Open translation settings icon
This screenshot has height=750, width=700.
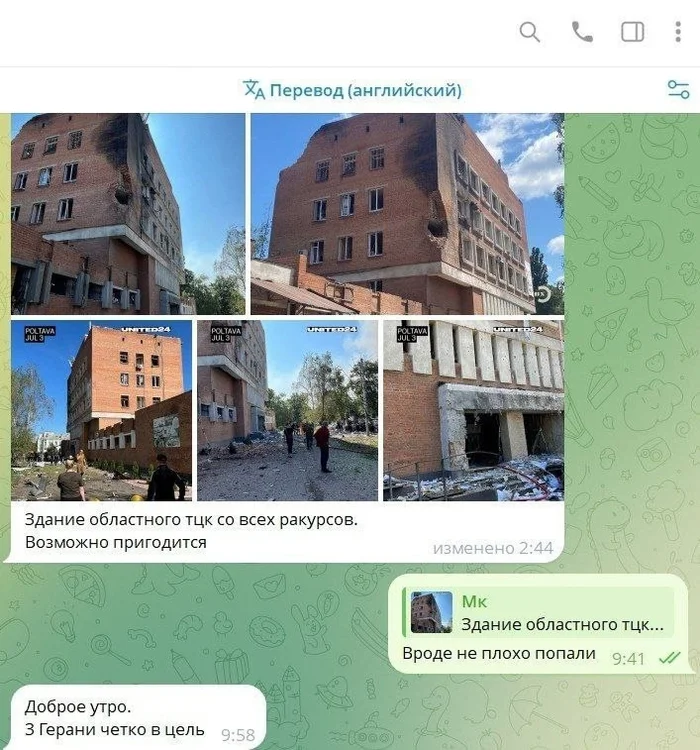click(679, 90)
